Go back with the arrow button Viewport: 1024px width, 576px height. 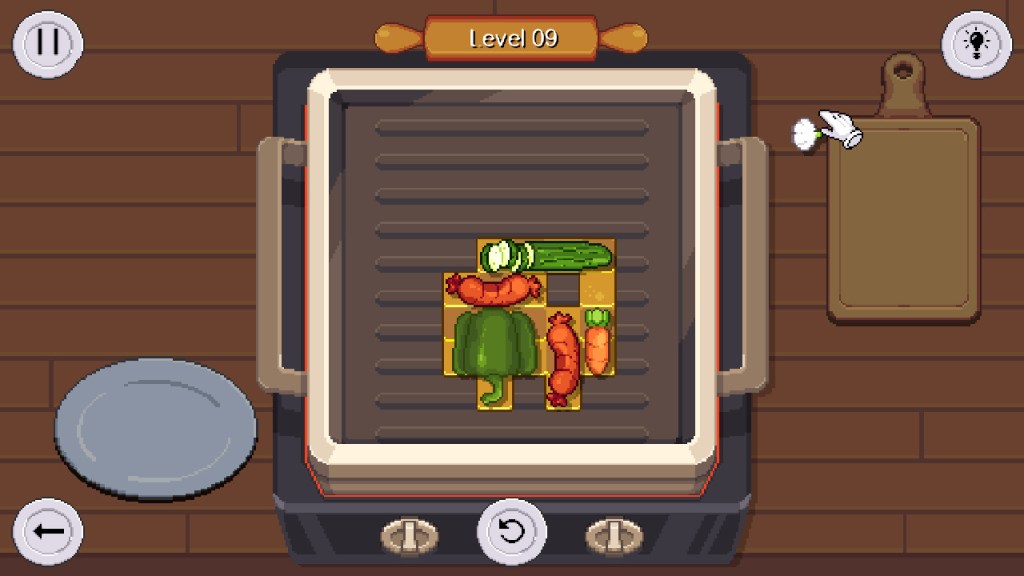click(47, 530)
